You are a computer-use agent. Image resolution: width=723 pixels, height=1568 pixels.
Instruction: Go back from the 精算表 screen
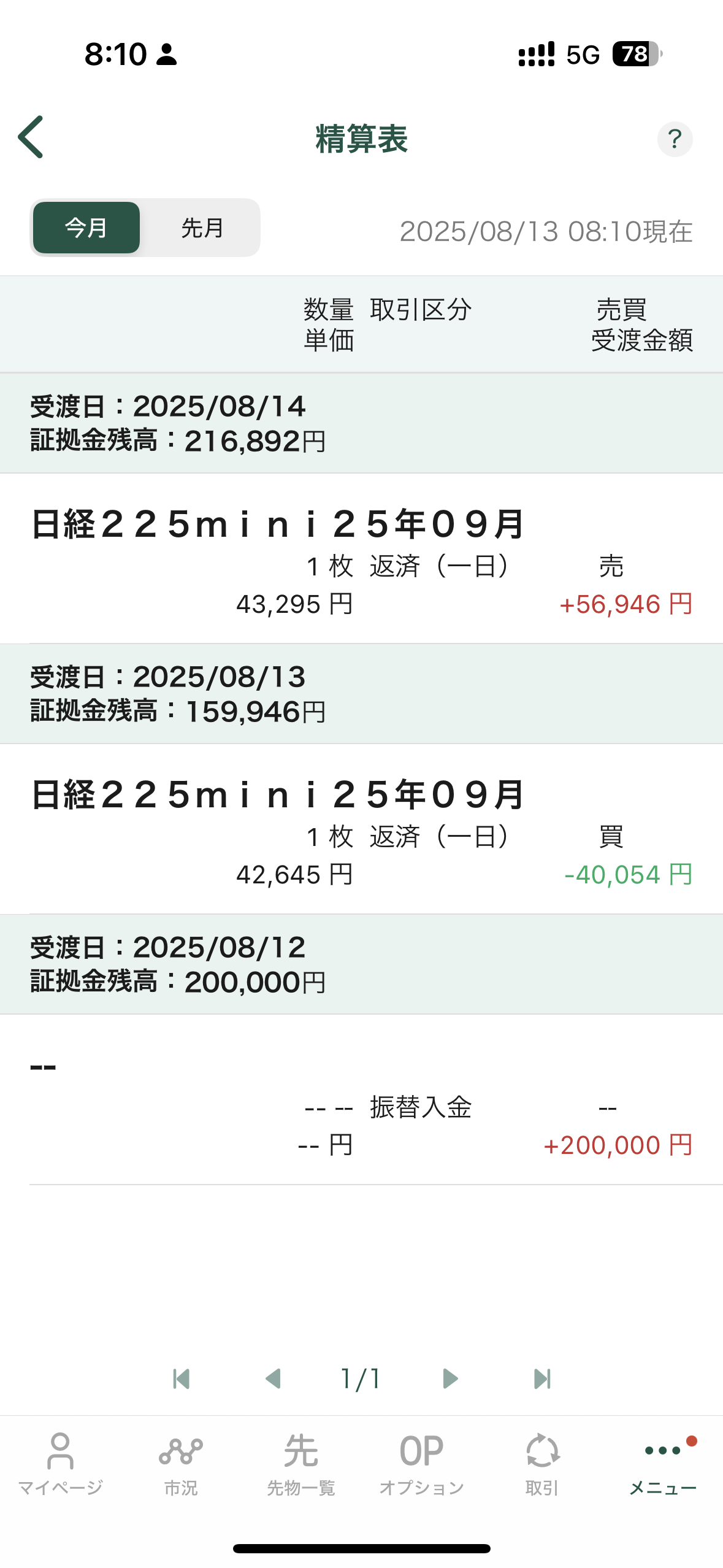click(31, 137)
